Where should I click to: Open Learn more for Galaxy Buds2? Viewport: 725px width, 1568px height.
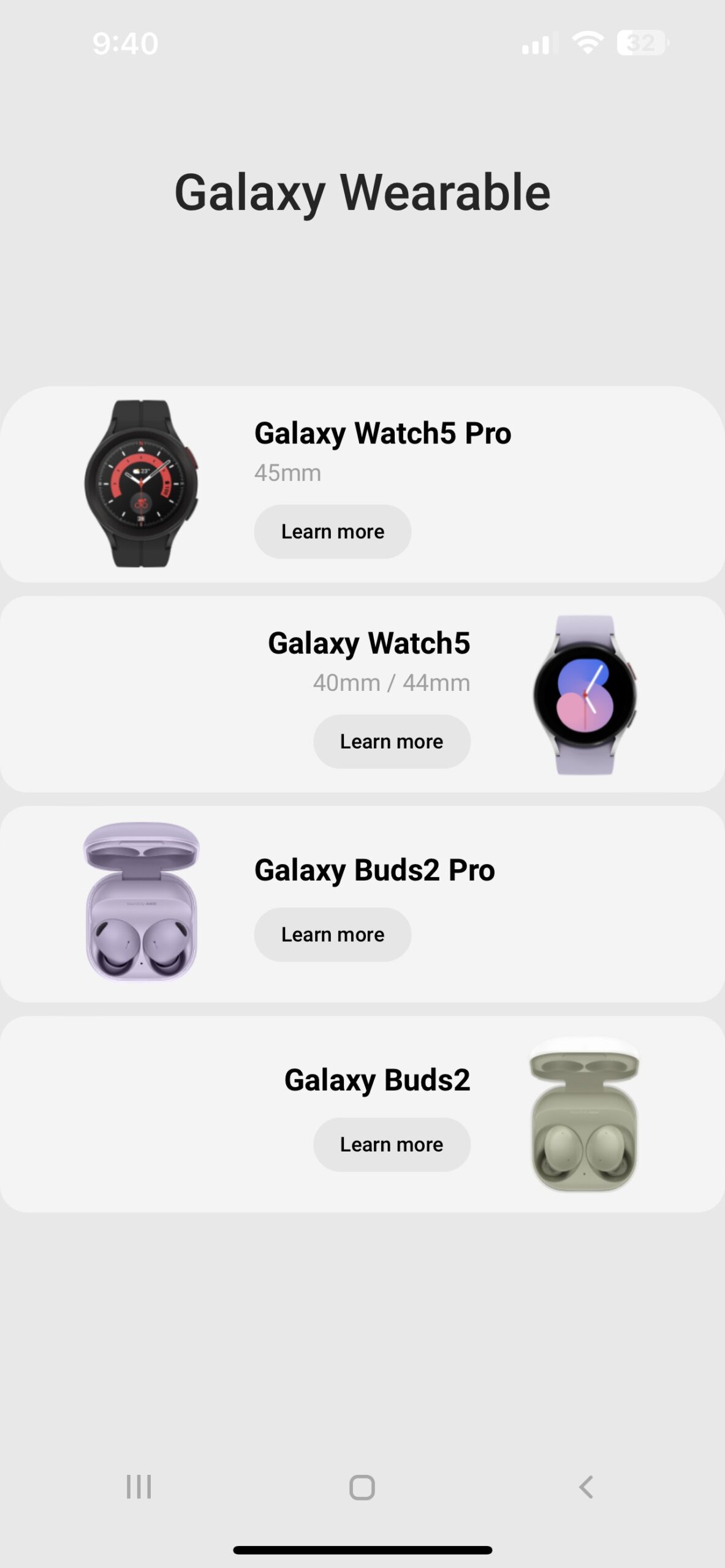coord(392,1144)
